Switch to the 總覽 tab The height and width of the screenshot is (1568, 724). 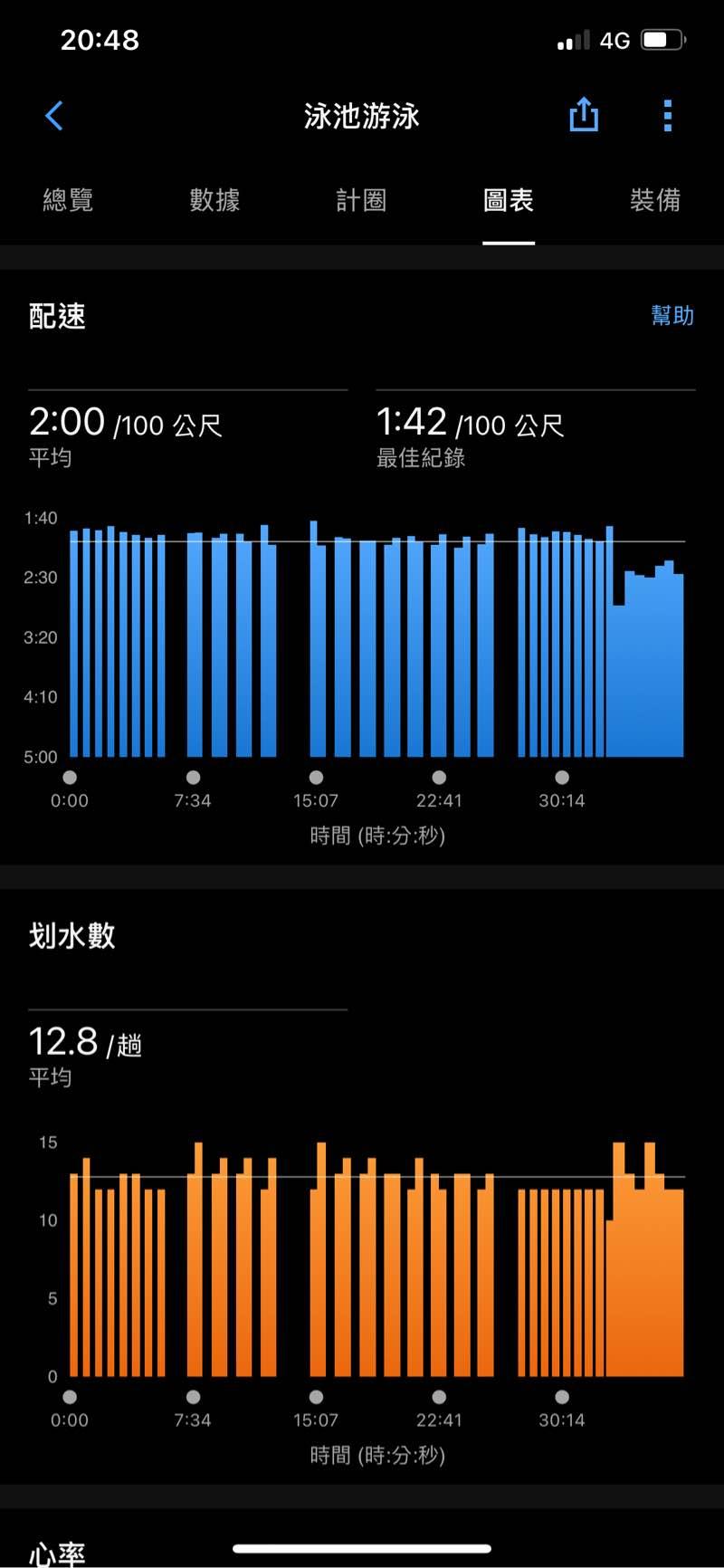(68, 200)
